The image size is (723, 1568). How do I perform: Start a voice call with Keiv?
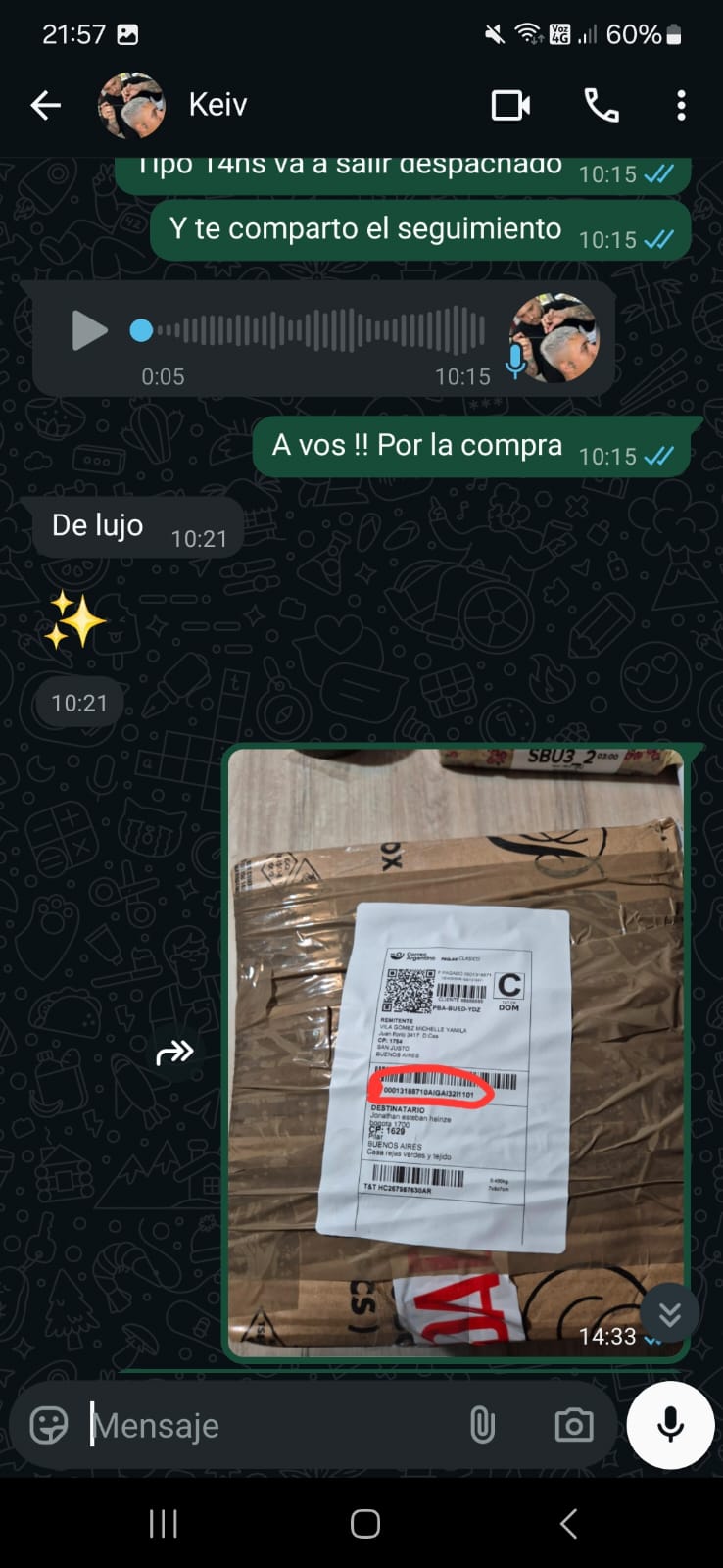point(601,105)
